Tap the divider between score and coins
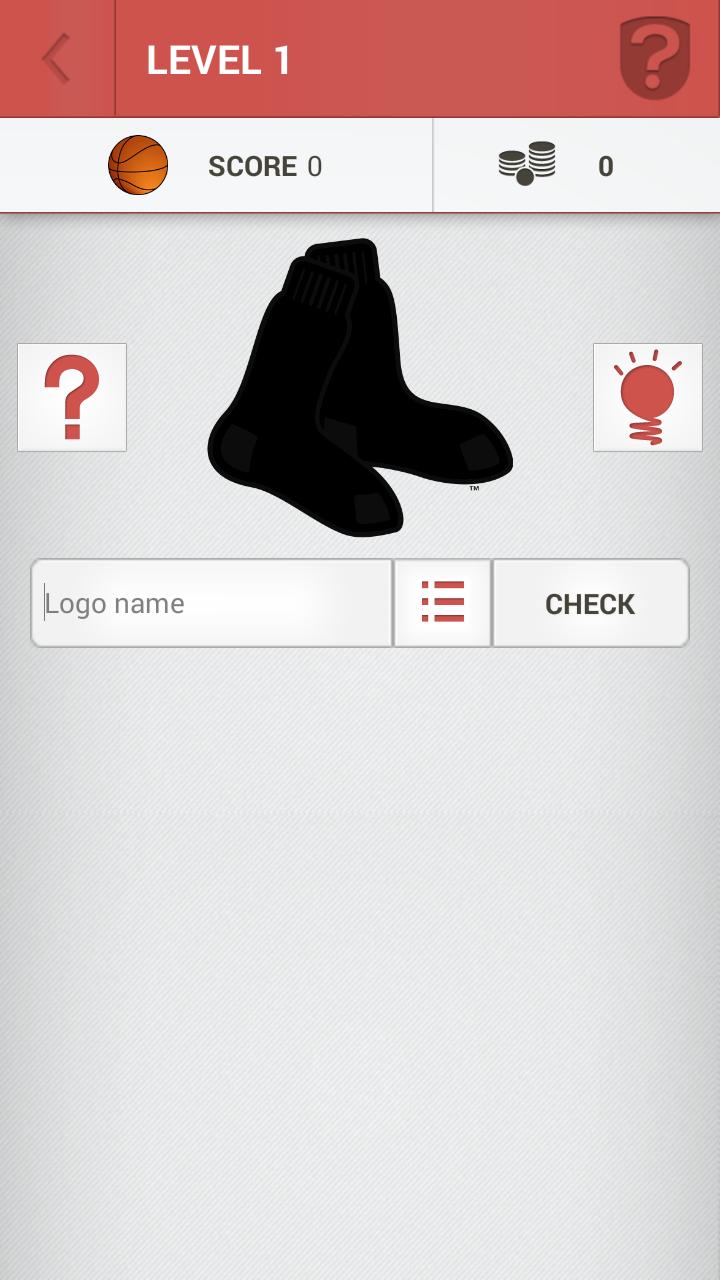720x1280 pixels. pos(434,164)
